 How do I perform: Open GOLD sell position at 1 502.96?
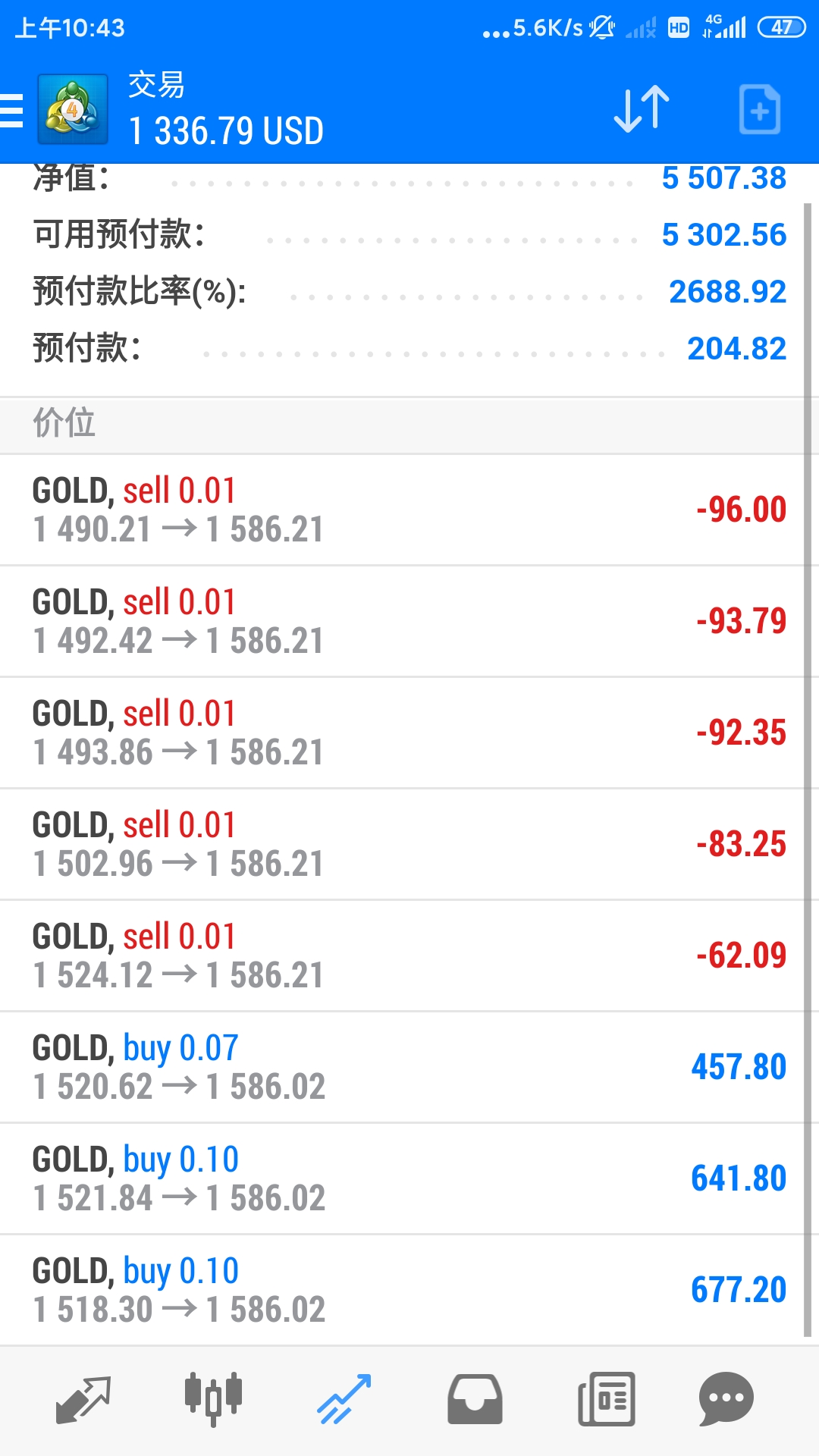coord(402,845)
